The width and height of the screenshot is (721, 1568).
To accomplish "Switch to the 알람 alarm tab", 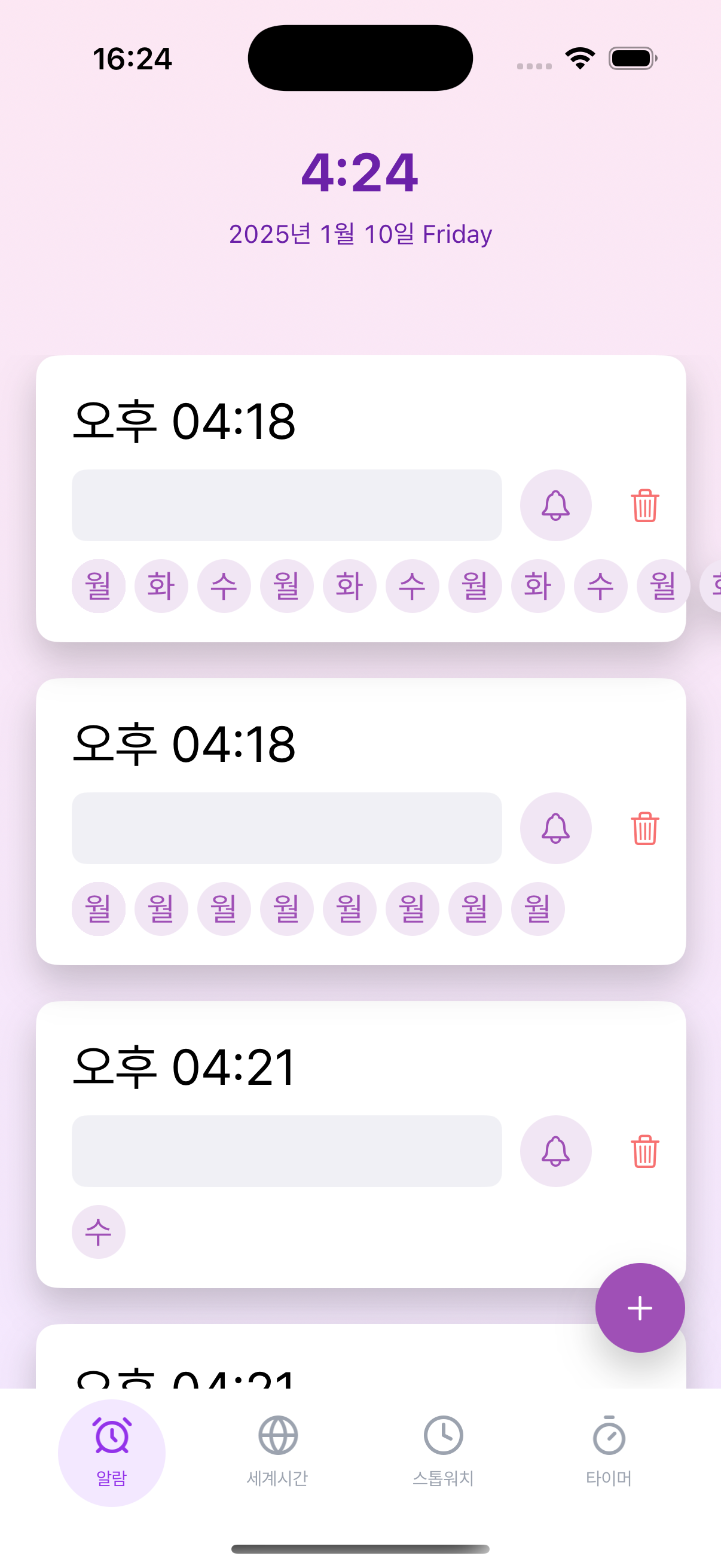I will tap(112, 1454).
